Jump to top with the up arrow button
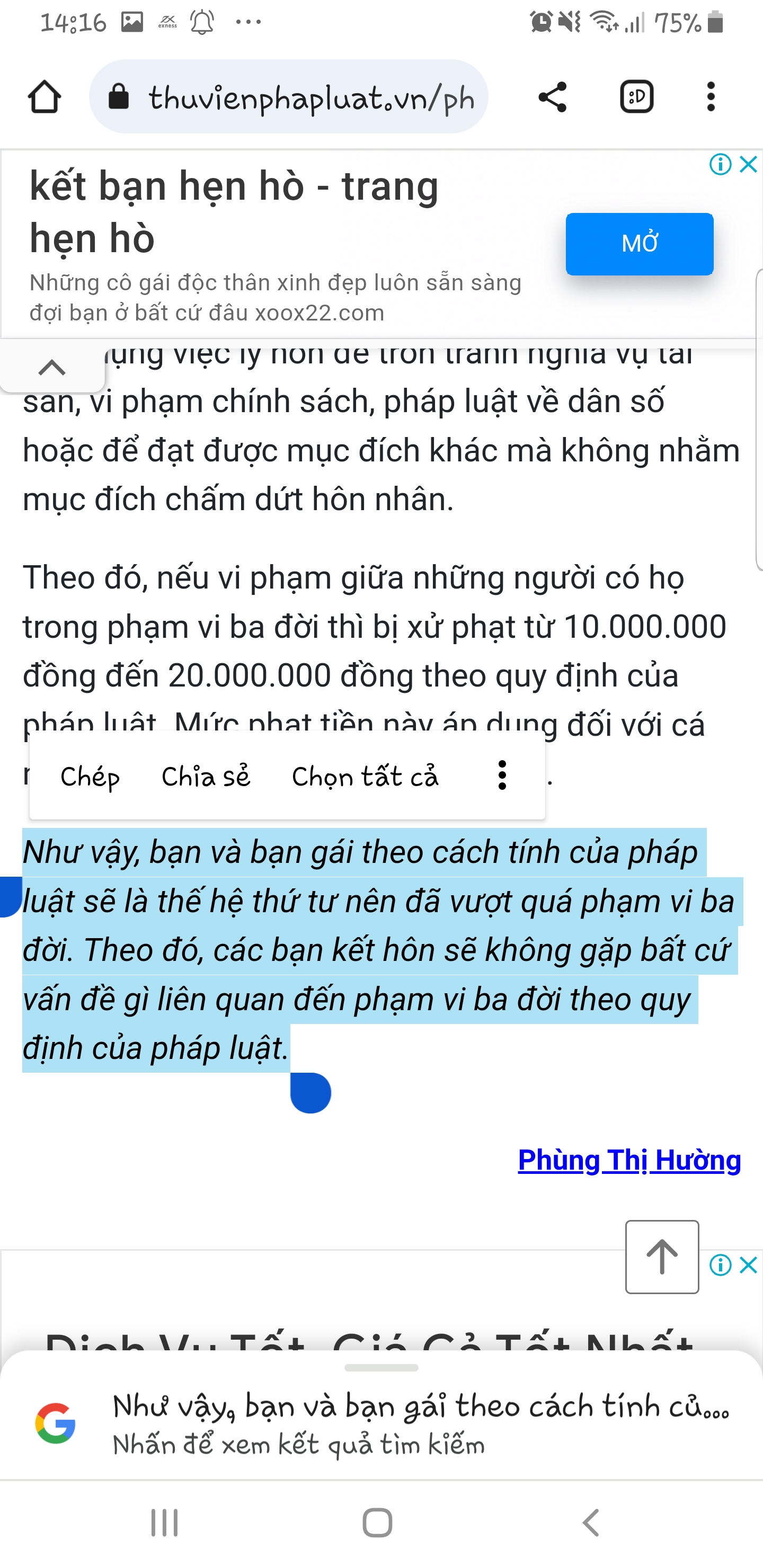The height and width of the screenshot is (1568, 763). pyautogui.click(x=662, y=1257)
